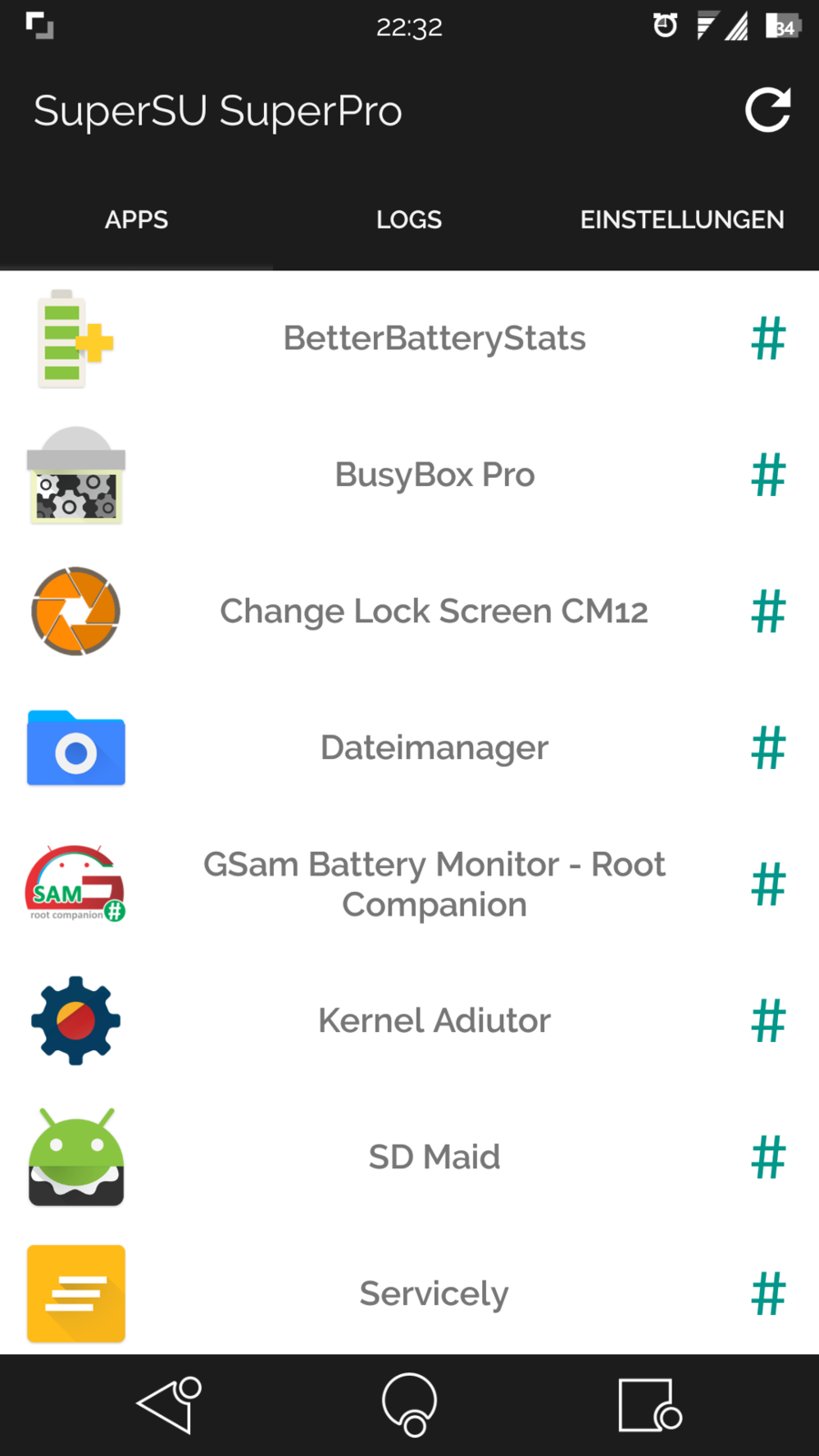Viewport: 819px width, 1456px height.
Task: Tap the home navigation button
Action: pyautogui.click(x=409, y=1405)
